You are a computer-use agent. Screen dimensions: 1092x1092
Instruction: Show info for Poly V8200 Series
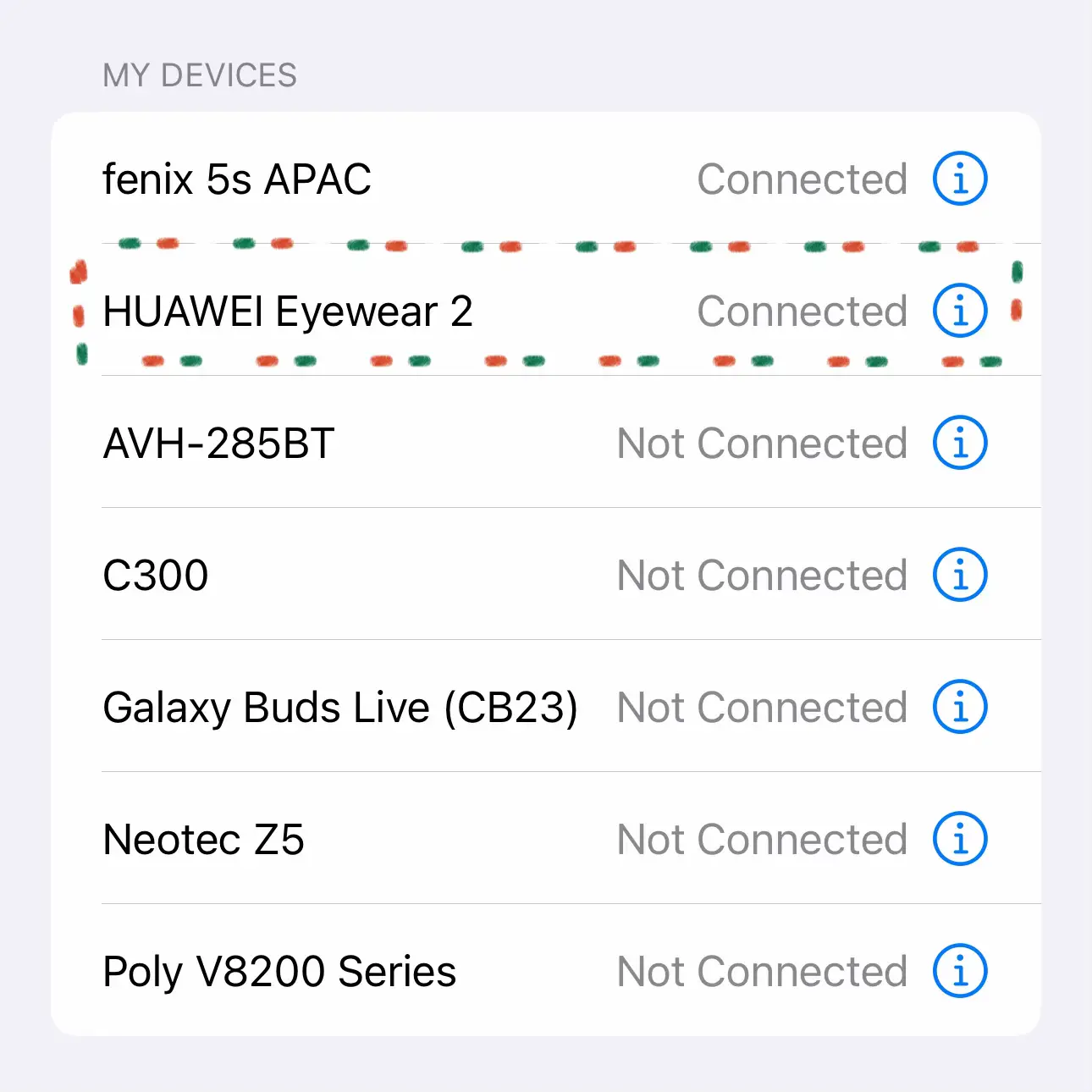click(960, 971)
